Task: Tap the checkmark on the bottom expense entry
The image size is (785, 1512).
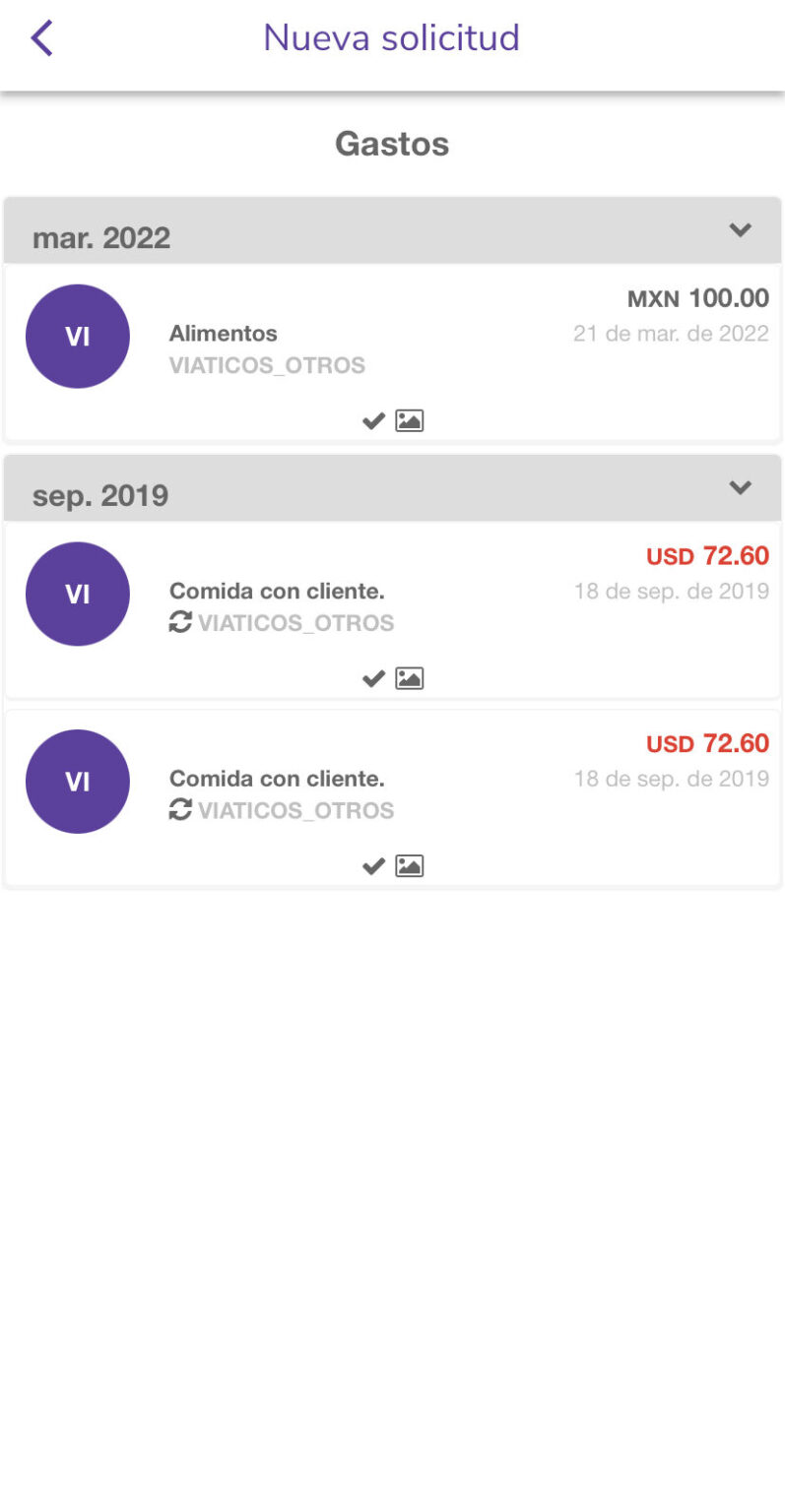Action: click(x=373, y=866)
